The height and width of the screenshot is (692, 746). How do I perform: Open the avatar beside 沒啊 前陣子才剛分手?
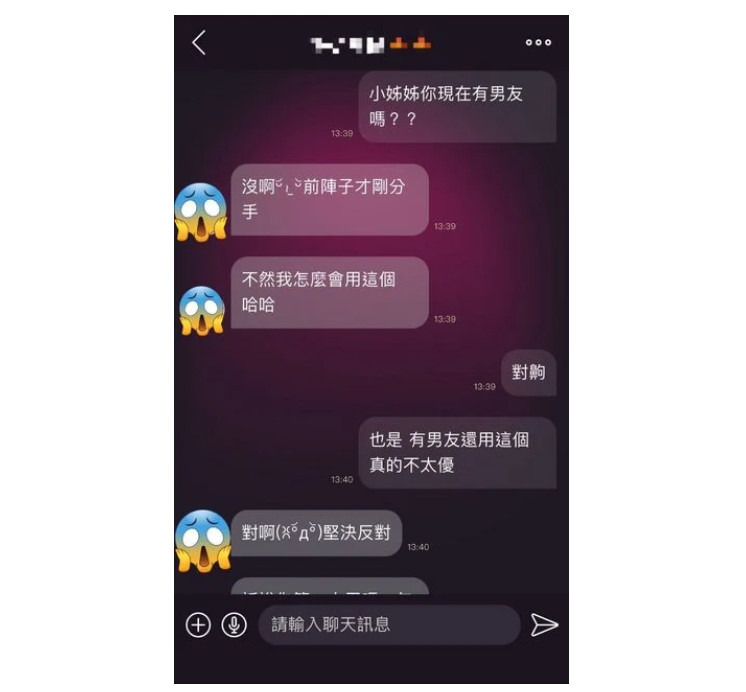[x=201, y=211]
